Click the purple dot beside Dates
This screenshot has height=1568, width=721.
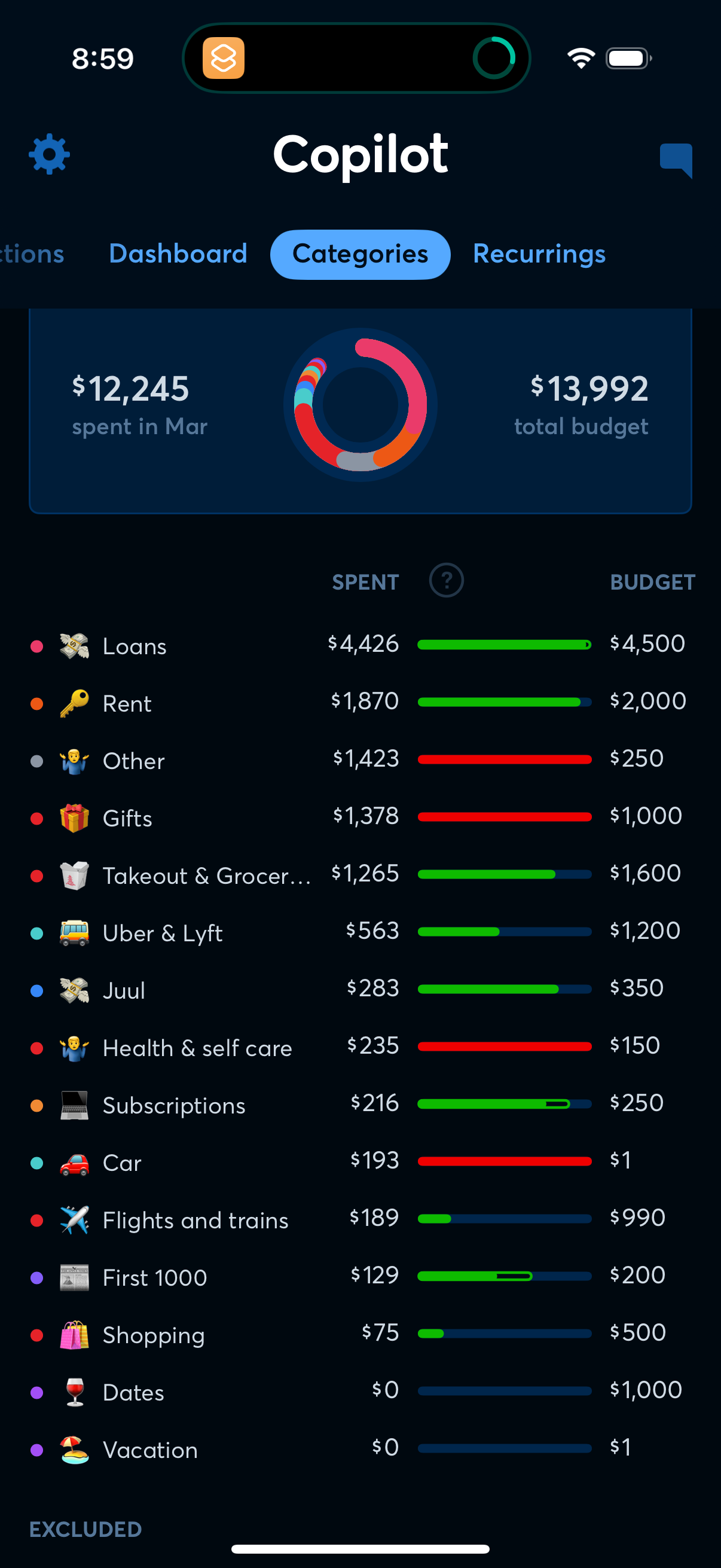(x=36, y=1392)
